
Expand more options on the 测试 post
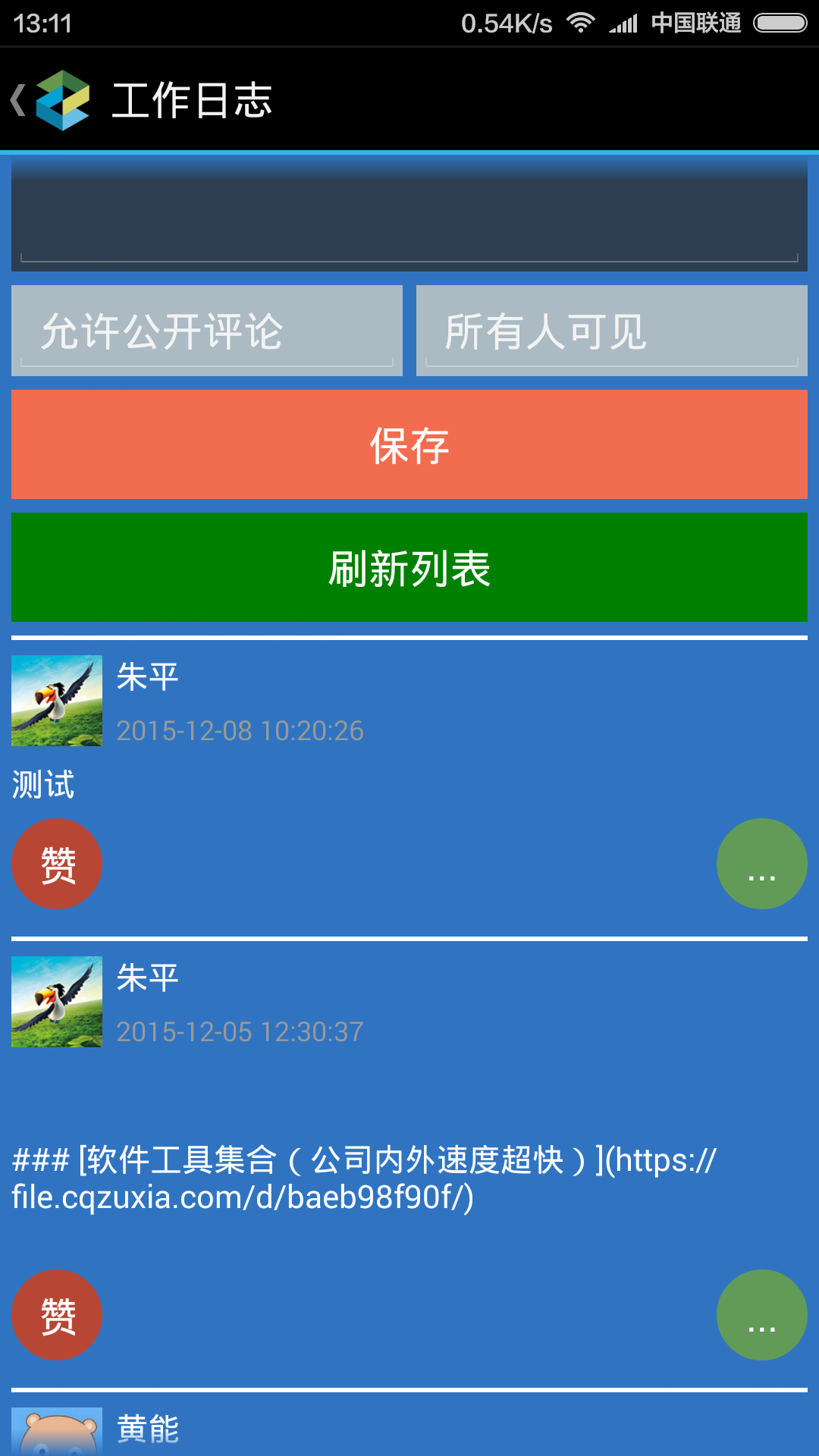pyautogui.click(x=761, y=863)
